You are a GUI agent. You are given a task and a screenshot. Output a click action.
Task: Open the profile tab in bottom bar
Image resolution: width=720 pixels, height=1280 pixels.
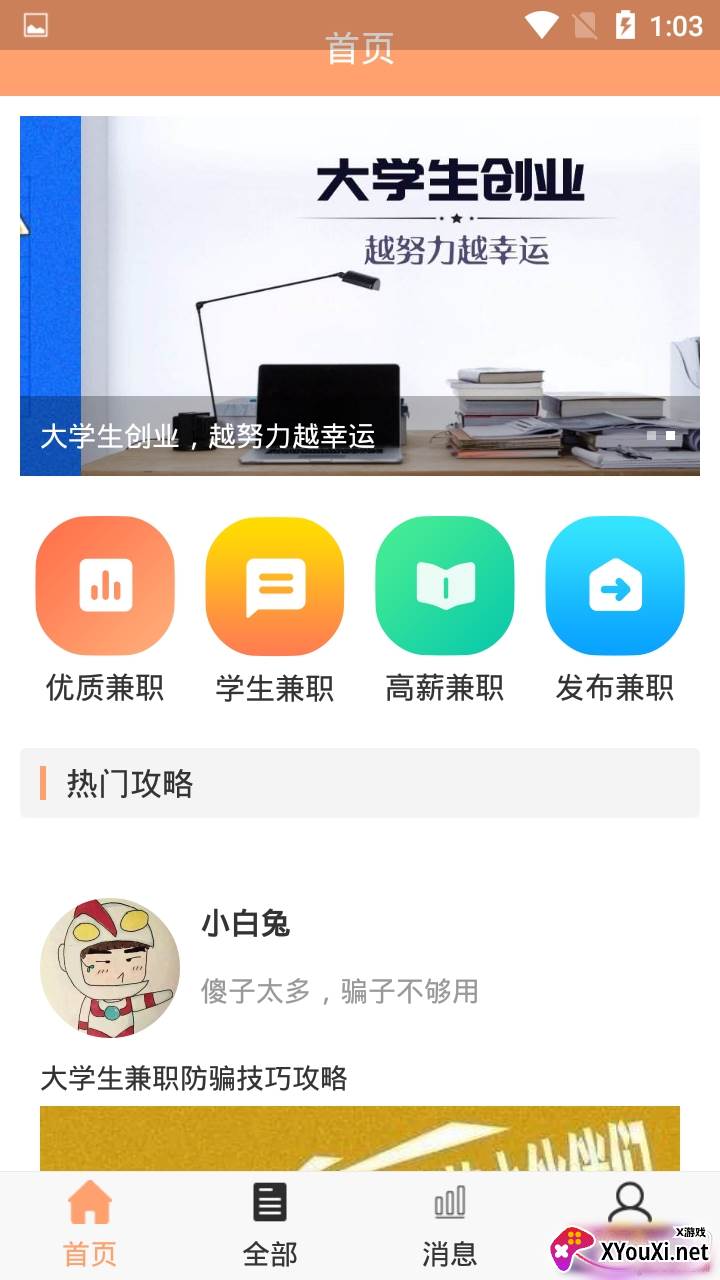(x=630, y=1210)
